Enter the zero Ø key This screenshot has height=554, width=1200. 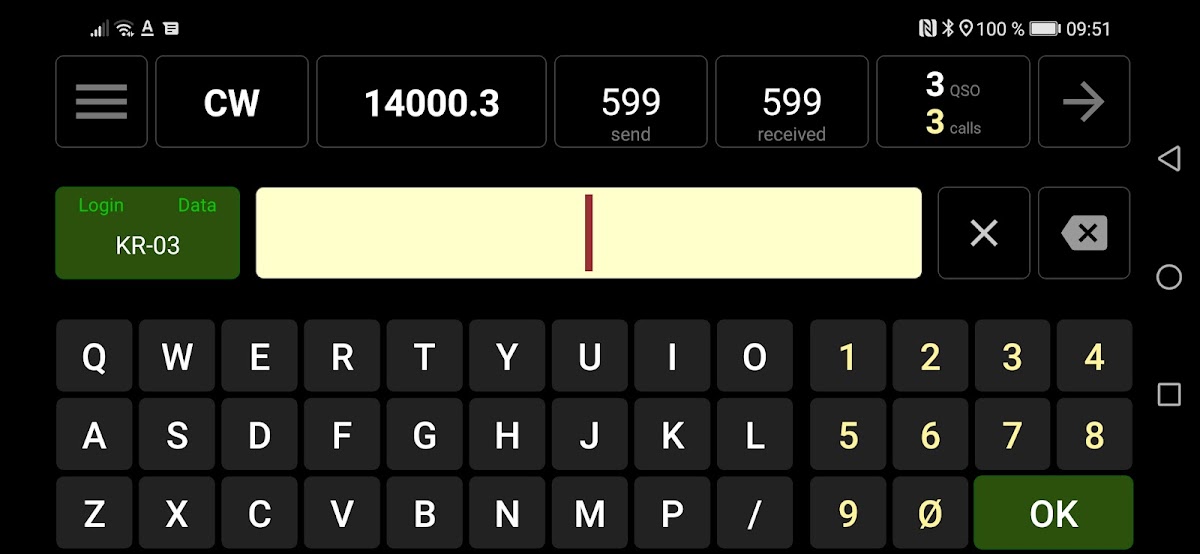(x=930, y=513)
